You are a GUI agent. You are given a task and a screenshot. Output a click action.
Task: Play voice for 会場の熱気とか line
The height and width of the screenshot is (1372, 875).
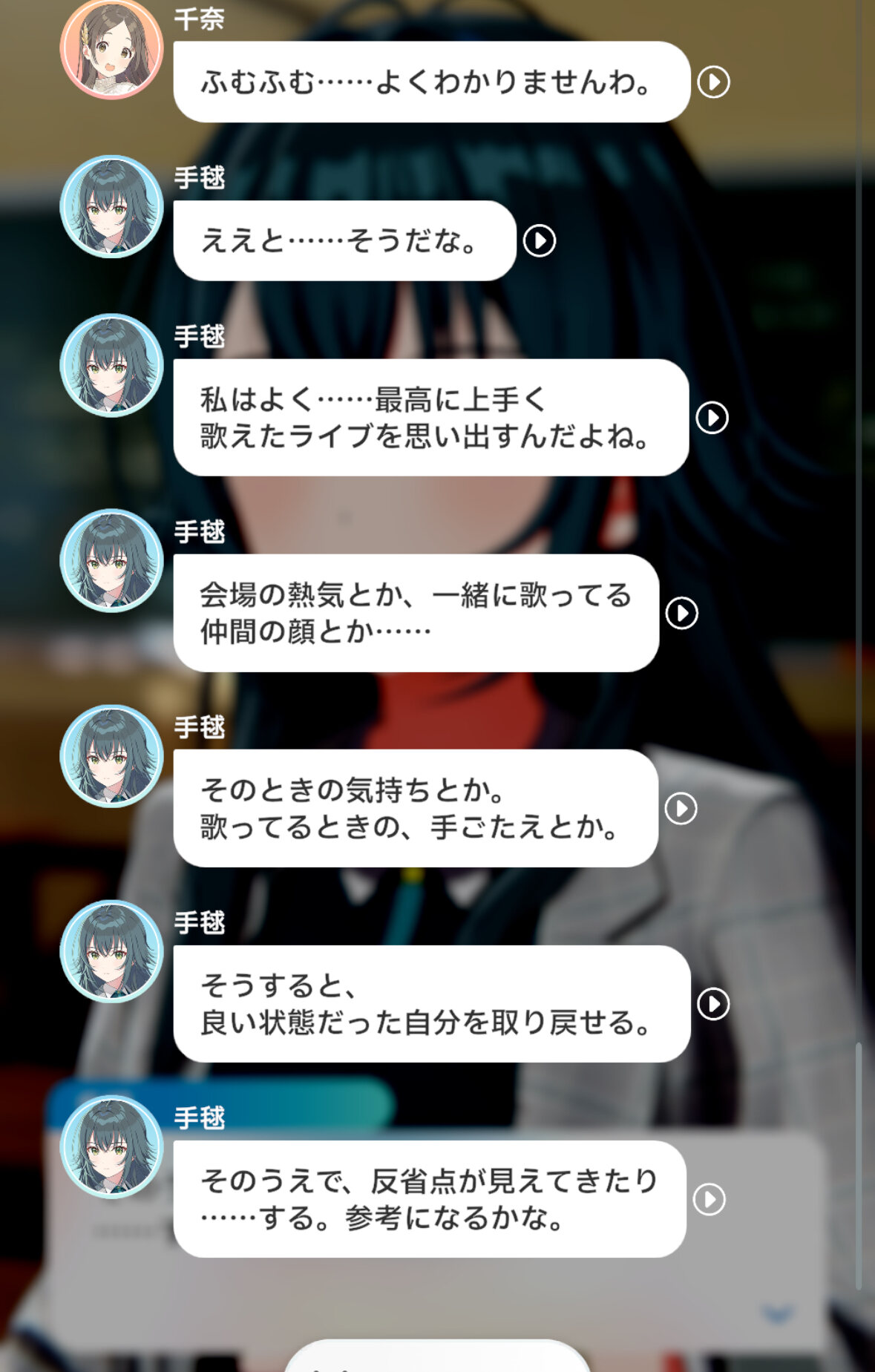tap(681, 613)
